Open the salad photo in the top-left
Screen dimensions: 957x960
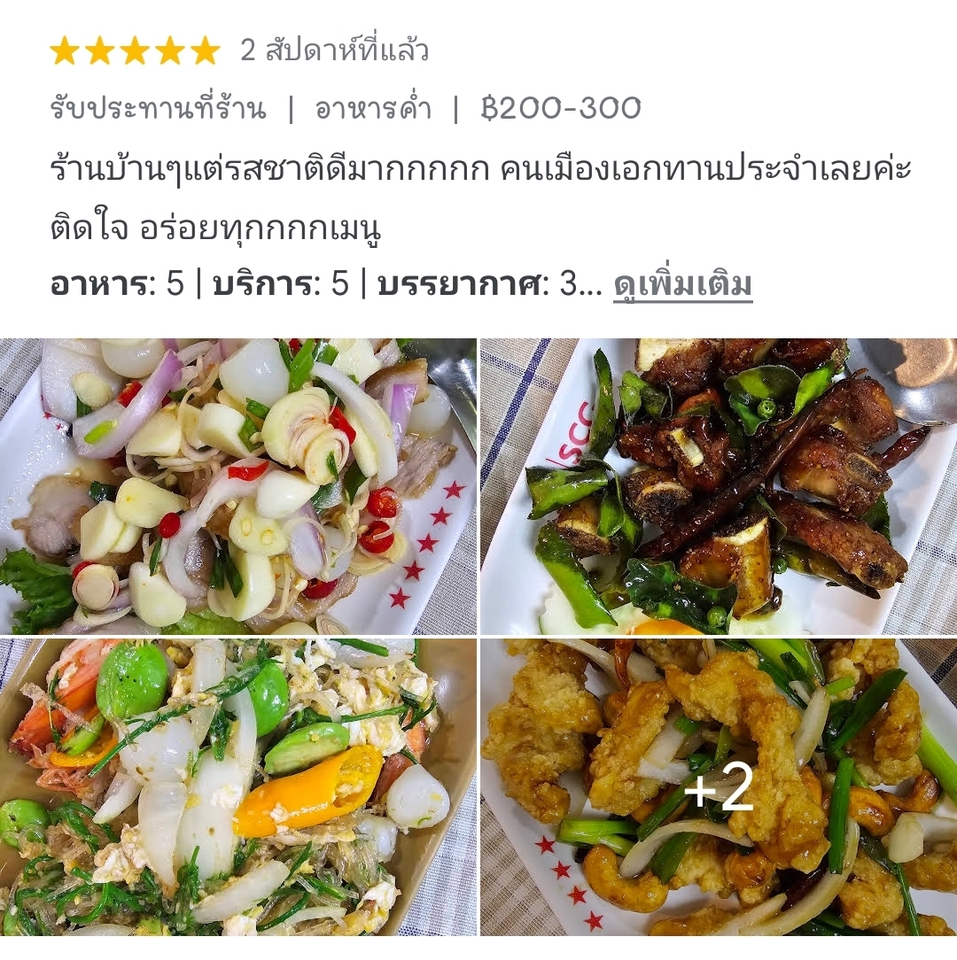pyautogui.click(x=240, y=480)
